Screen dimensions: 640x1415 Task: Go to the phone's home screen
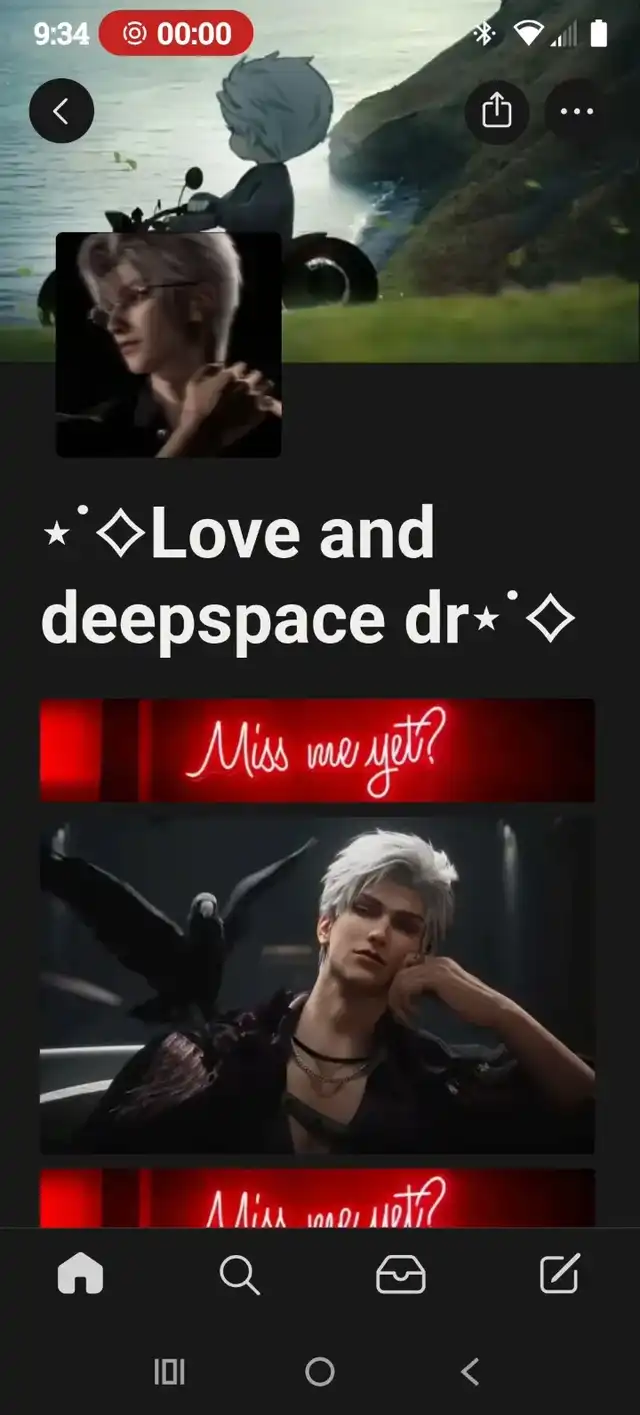[x=320, y=1371]
